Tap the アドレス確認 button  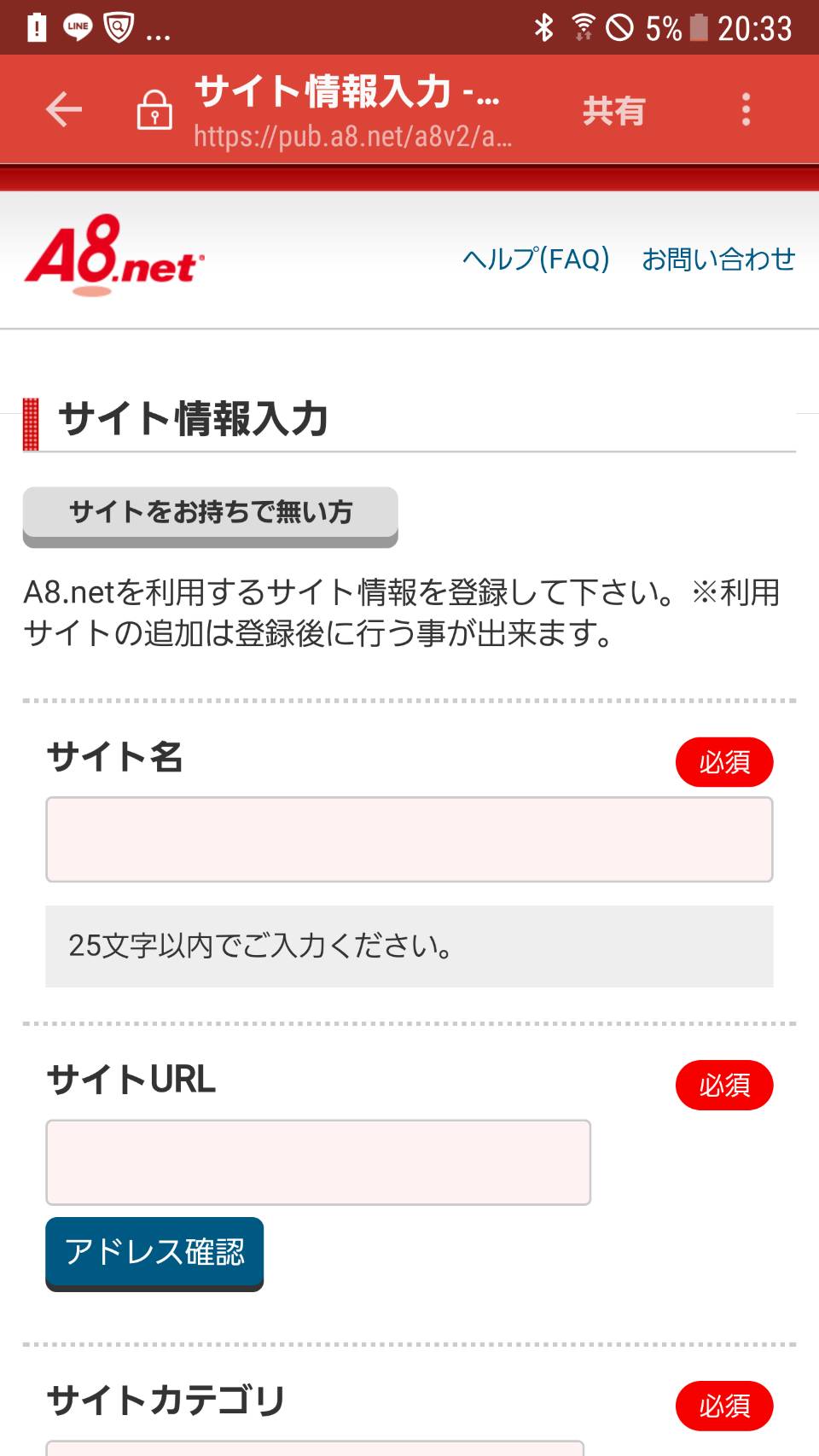pos(154,1252)
